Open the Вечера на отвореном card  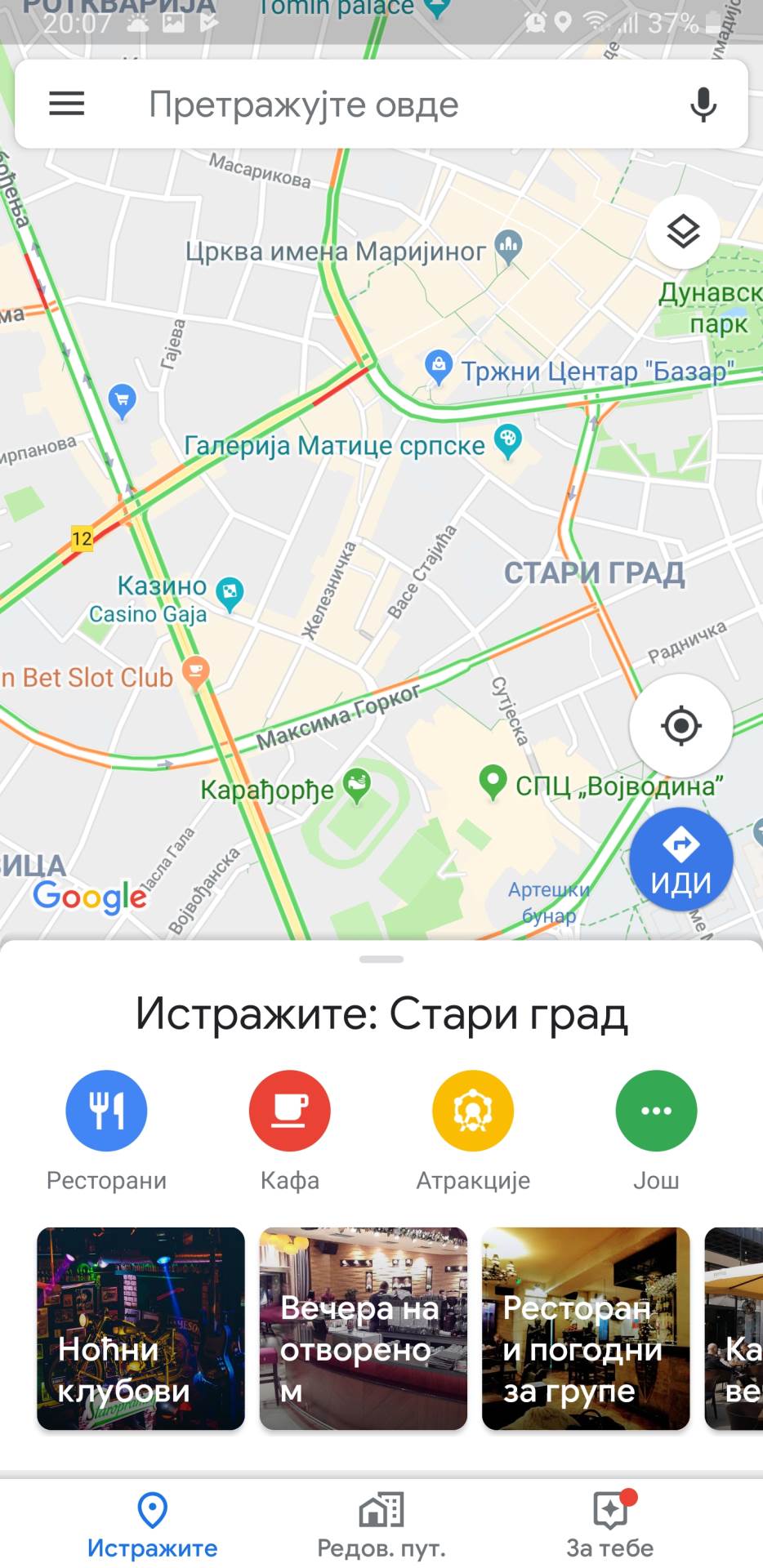(364, 1328)
